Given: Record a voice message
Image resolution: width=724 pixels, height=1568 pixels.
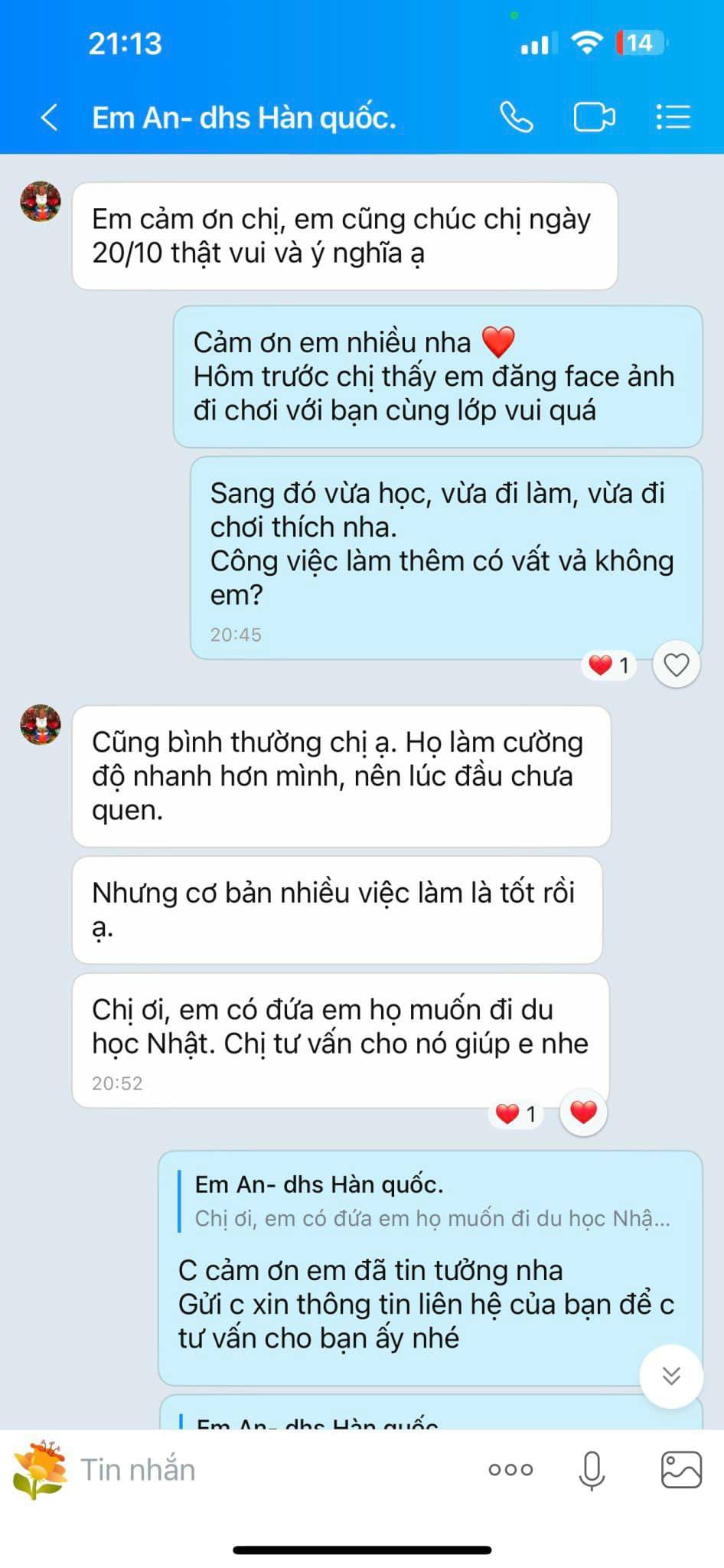Looking at the screenshot, I should (x=592, y=1470).
